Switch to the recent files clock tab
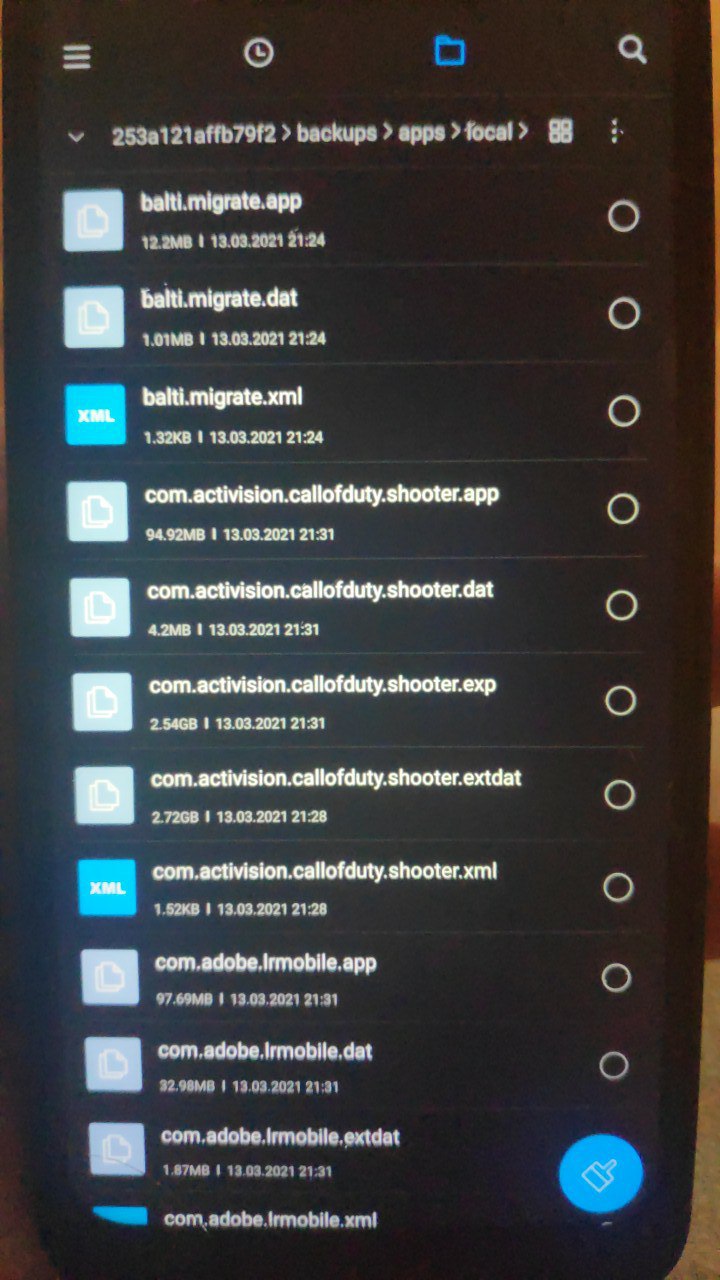Screen dimensions: 720x1280 point(259,53)
